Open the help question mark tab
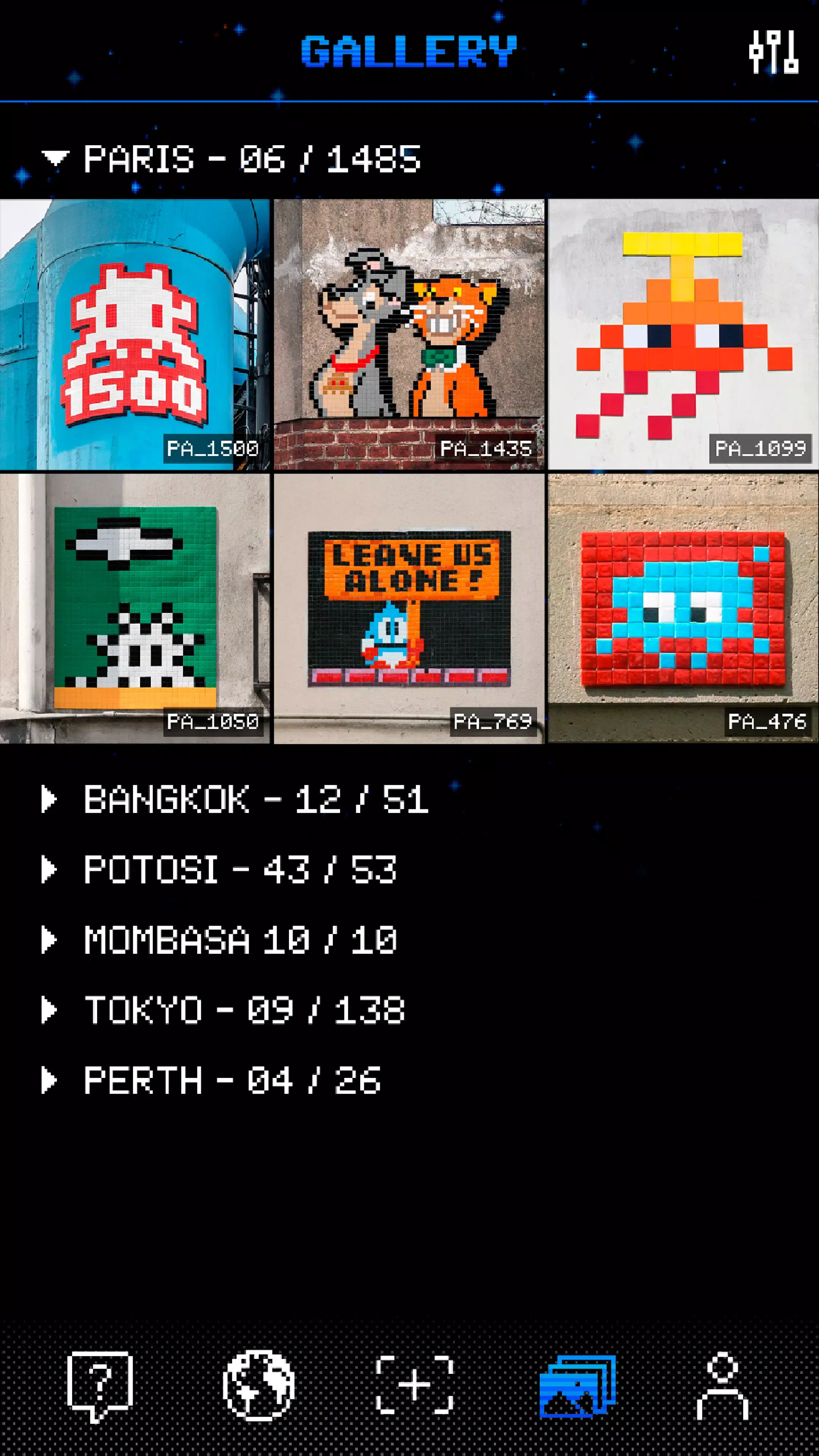The height and width of the screenshot is (1456, 819). coord(99,1385)
